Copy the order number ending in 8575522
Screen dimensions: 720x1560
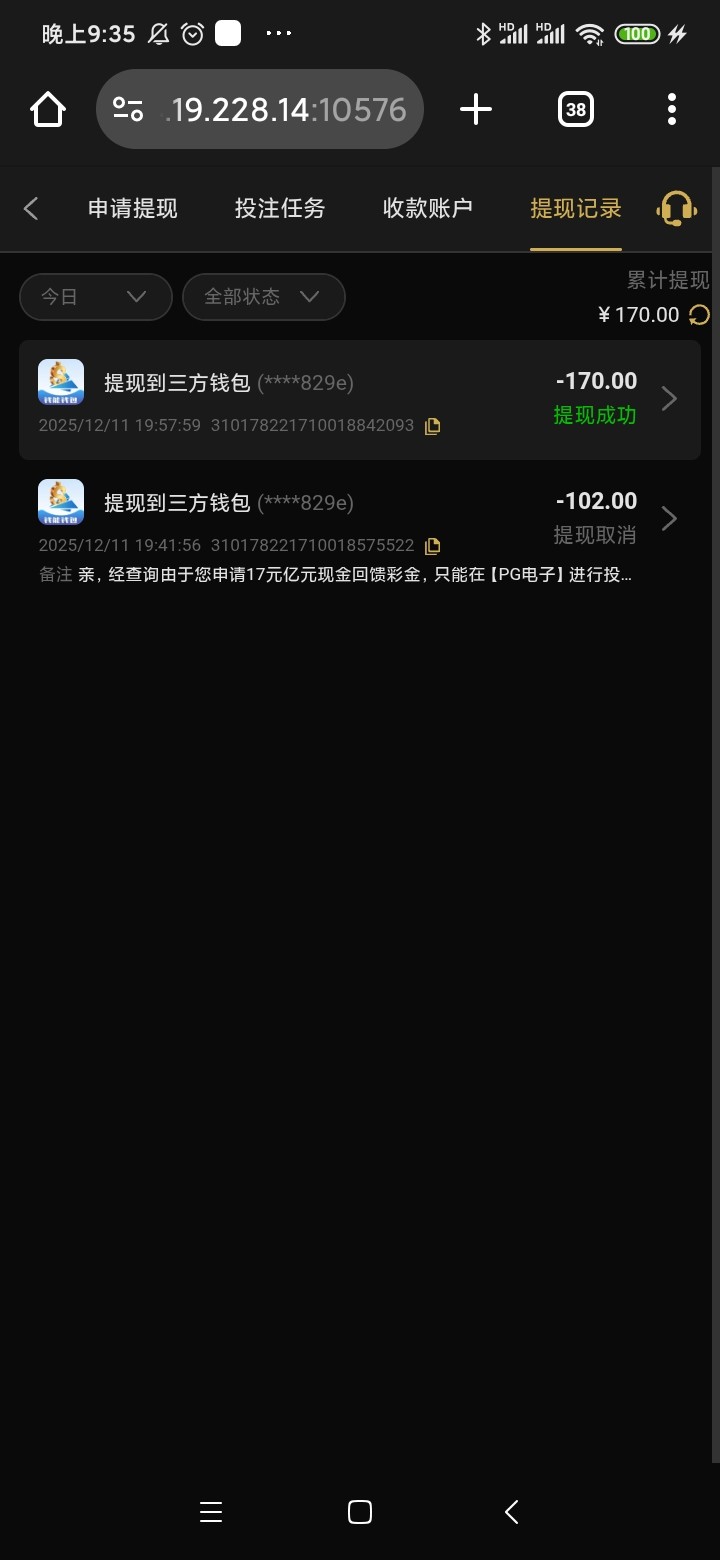click(432, 546)
